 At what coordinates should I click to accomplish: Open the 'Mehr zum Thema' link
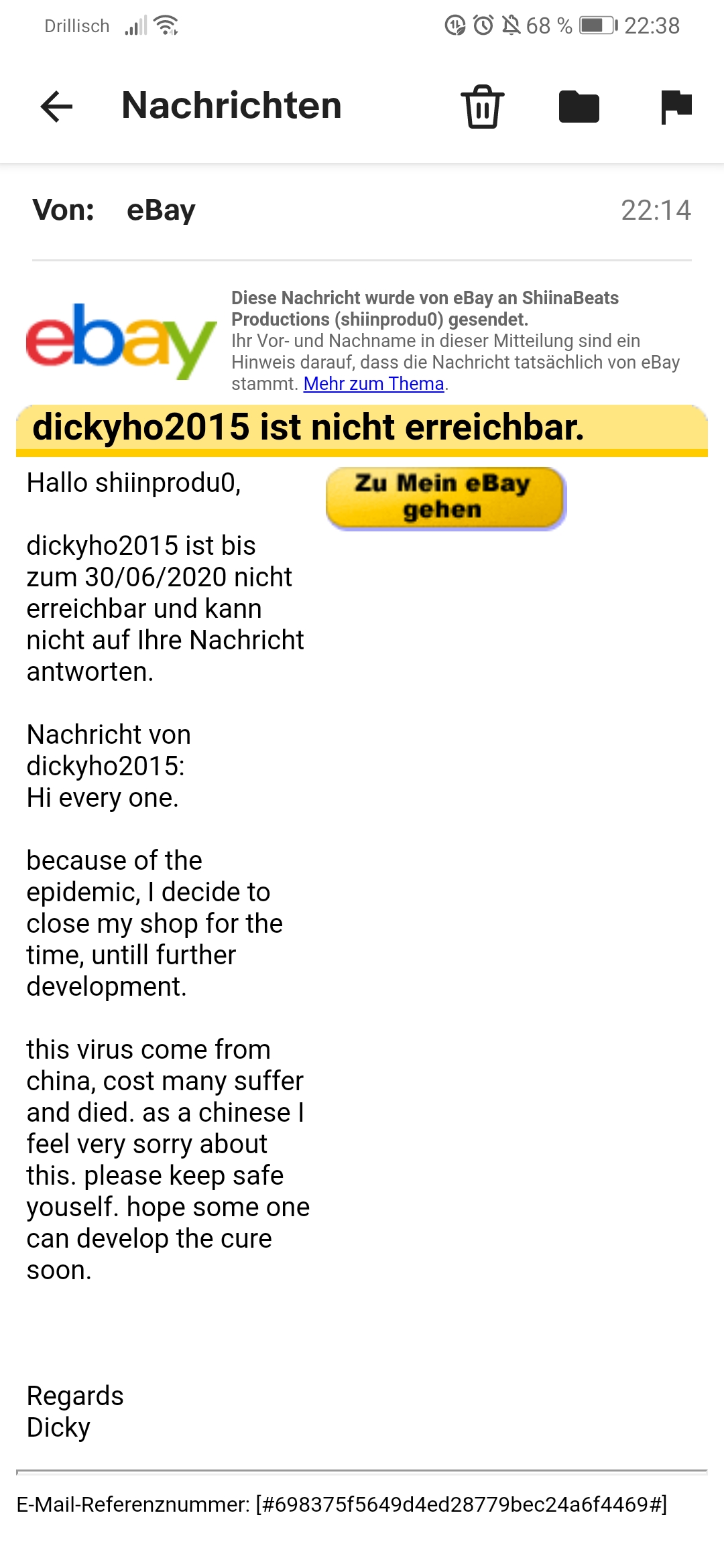[373, 384]
